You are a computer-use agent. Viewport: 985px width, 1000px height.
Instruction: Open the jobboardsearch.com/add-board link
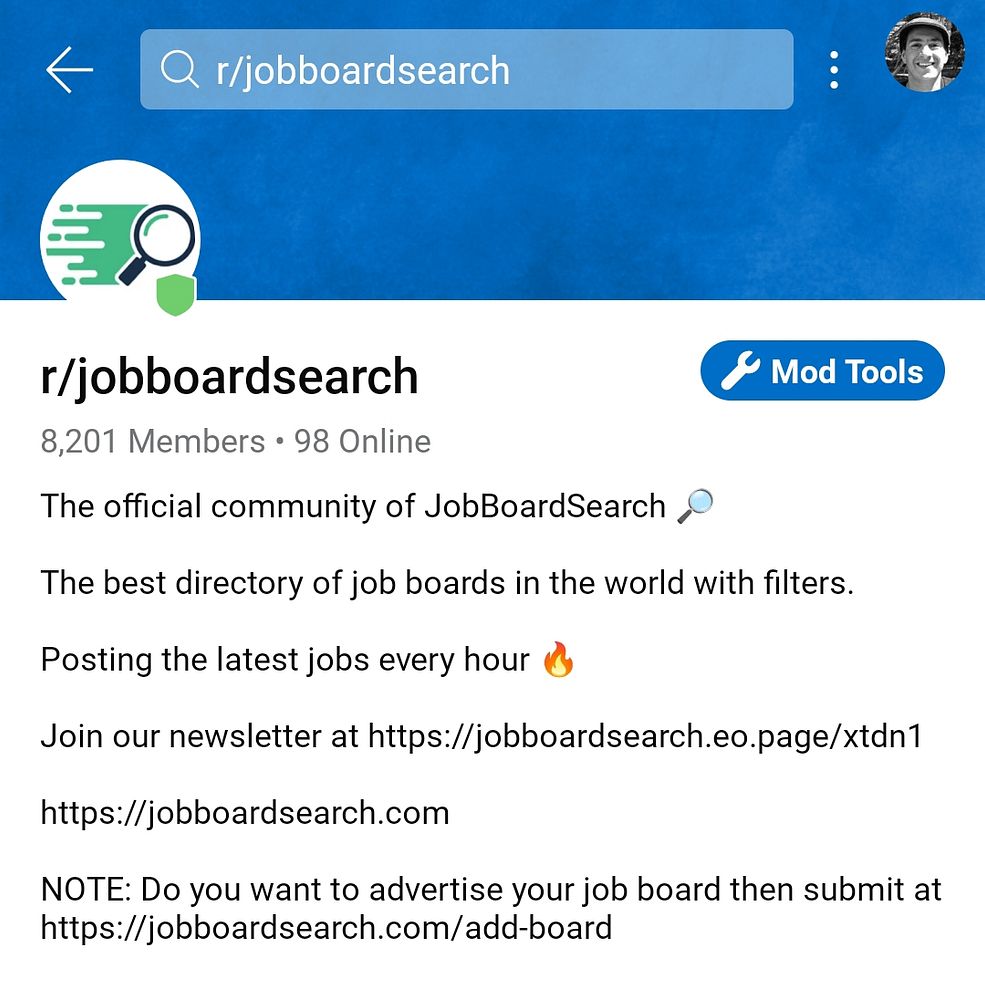(x=326, y=927)
